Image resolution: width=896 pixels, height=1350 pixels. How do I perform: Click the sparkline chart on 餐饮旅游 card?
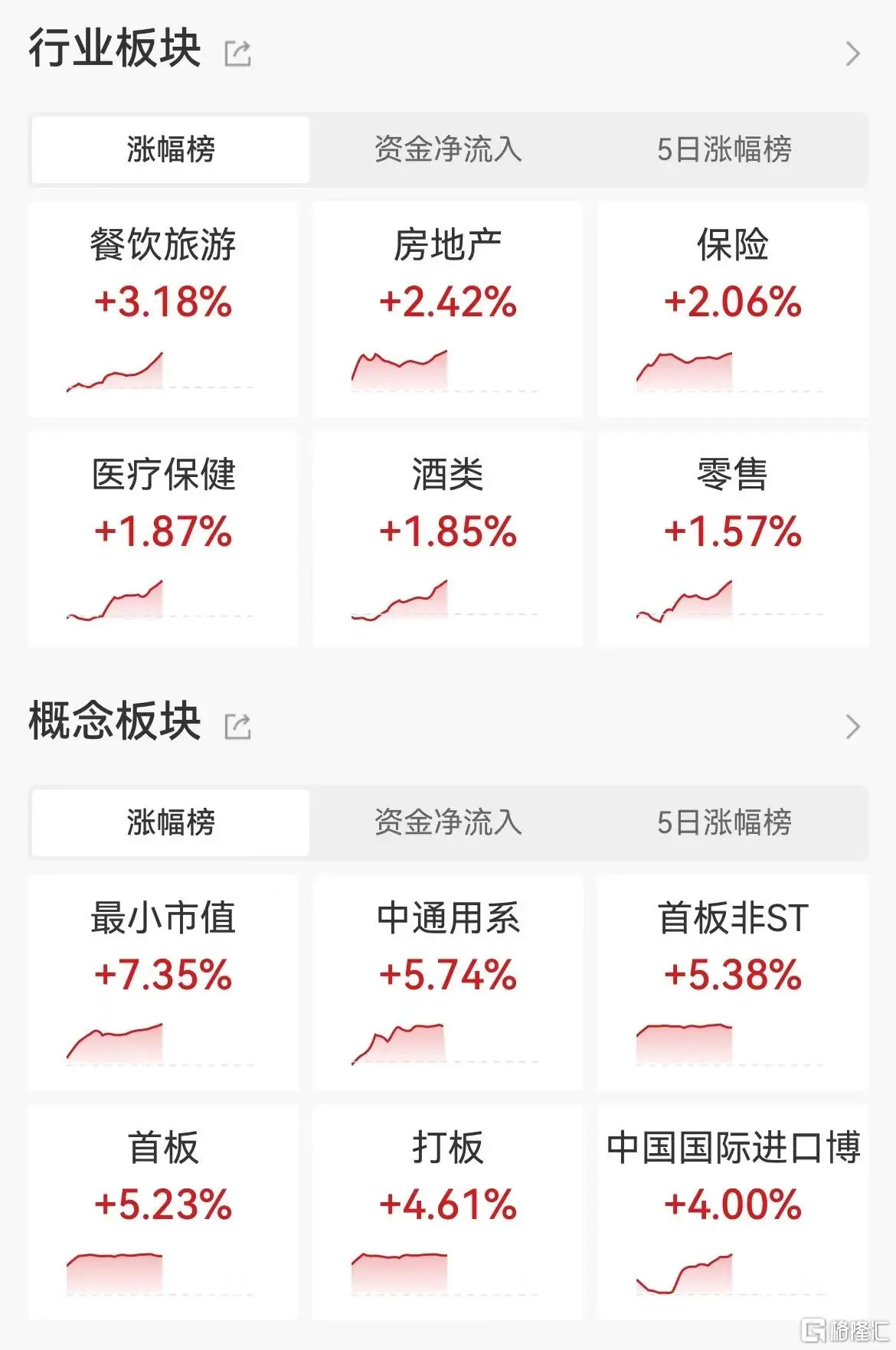point(115,370)
